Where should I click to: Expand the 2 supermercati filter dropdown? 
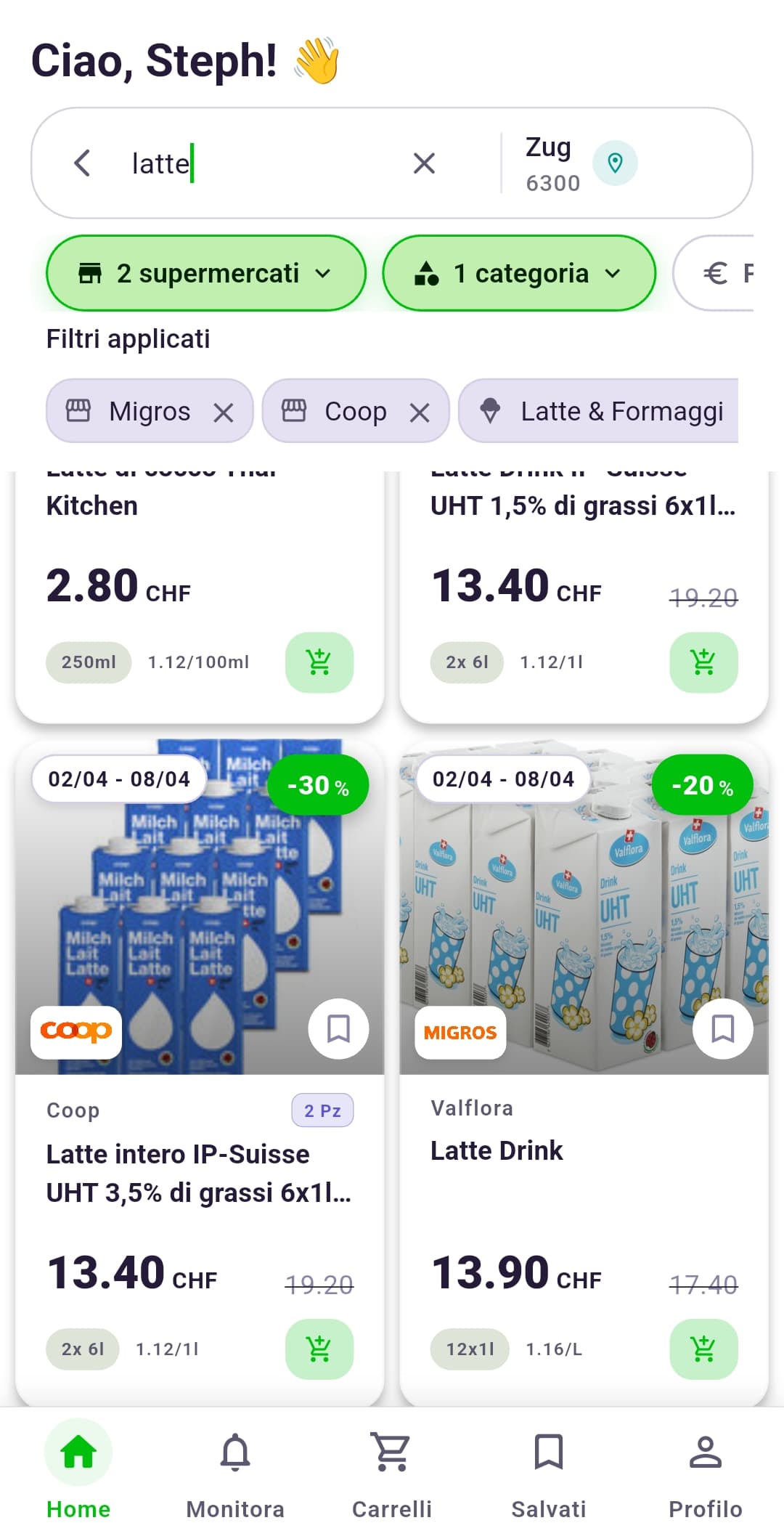(x=206, y=274)
